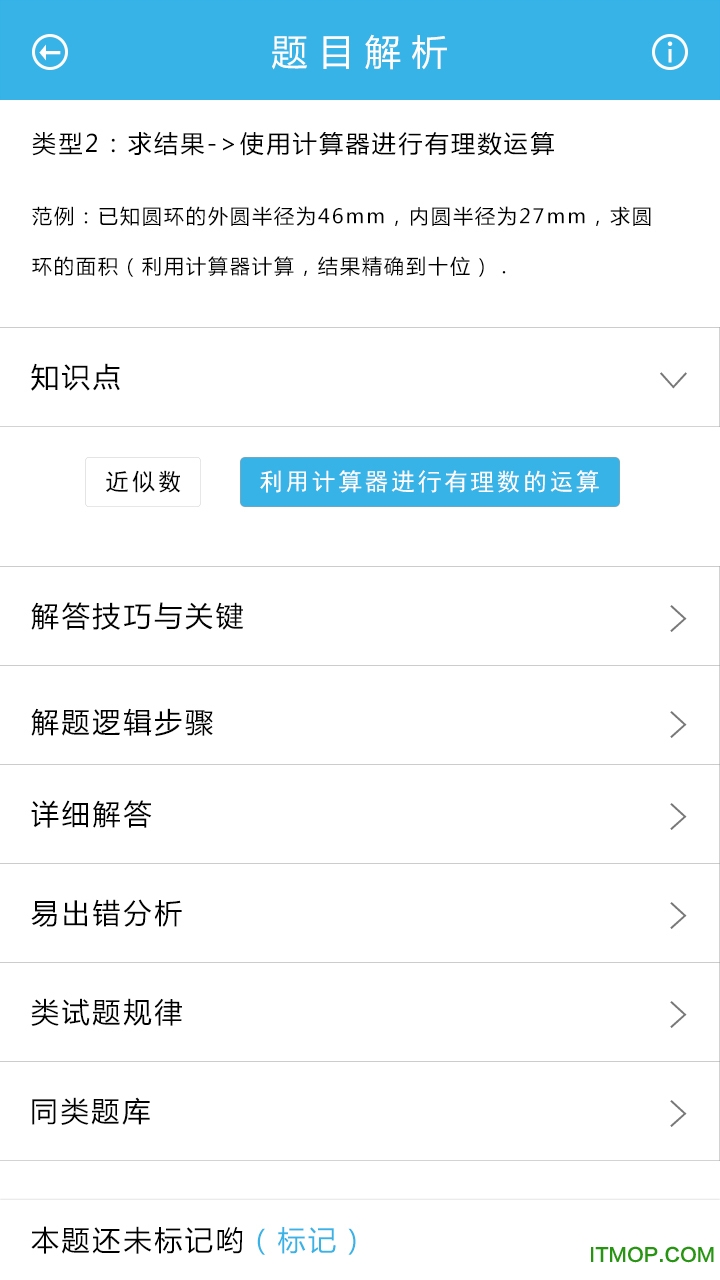
Task: Select the 知识点 header row
Action: pos(360,378)
